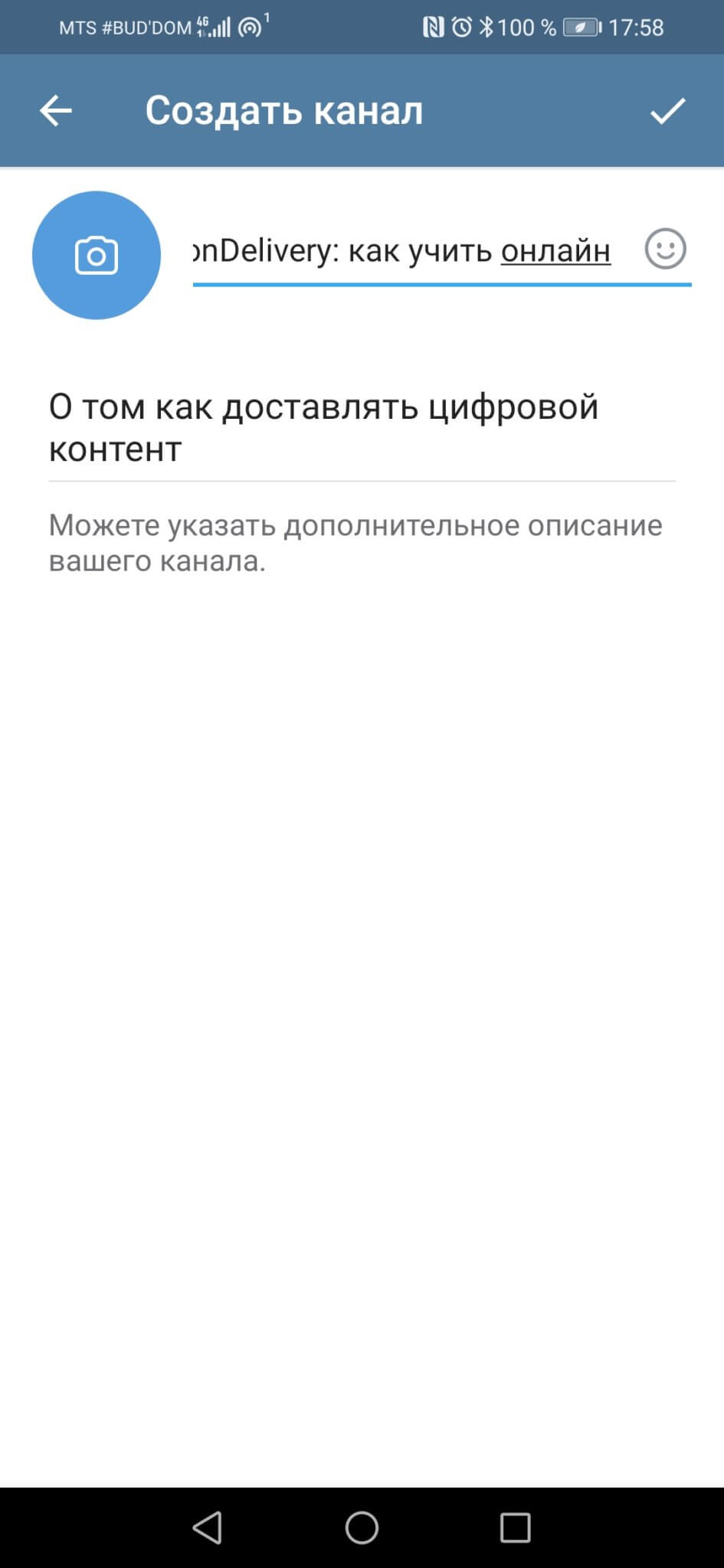This screenshot has width=724, height=1568.
Task: Confirm channel creation with the checkmark
Action: point(667,111)
